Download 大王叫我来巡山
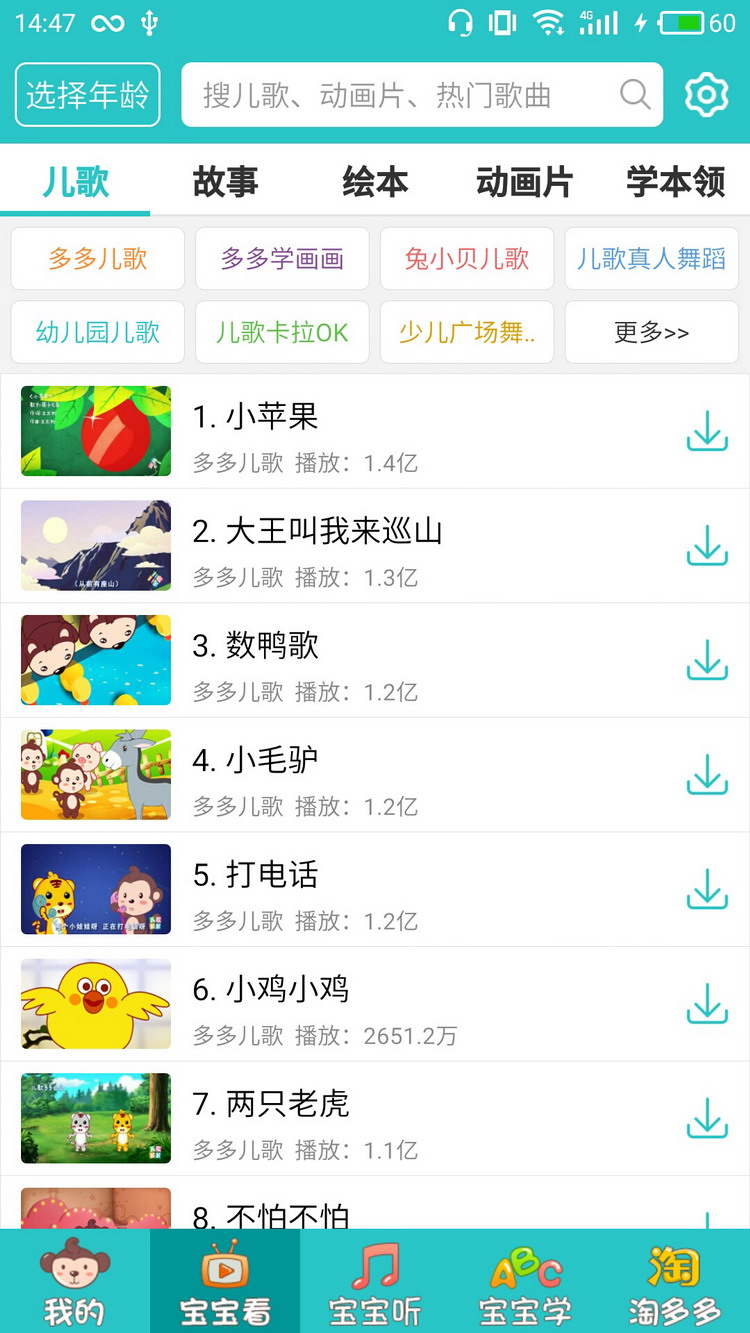750x1333 pixels. tap(706, 546)
